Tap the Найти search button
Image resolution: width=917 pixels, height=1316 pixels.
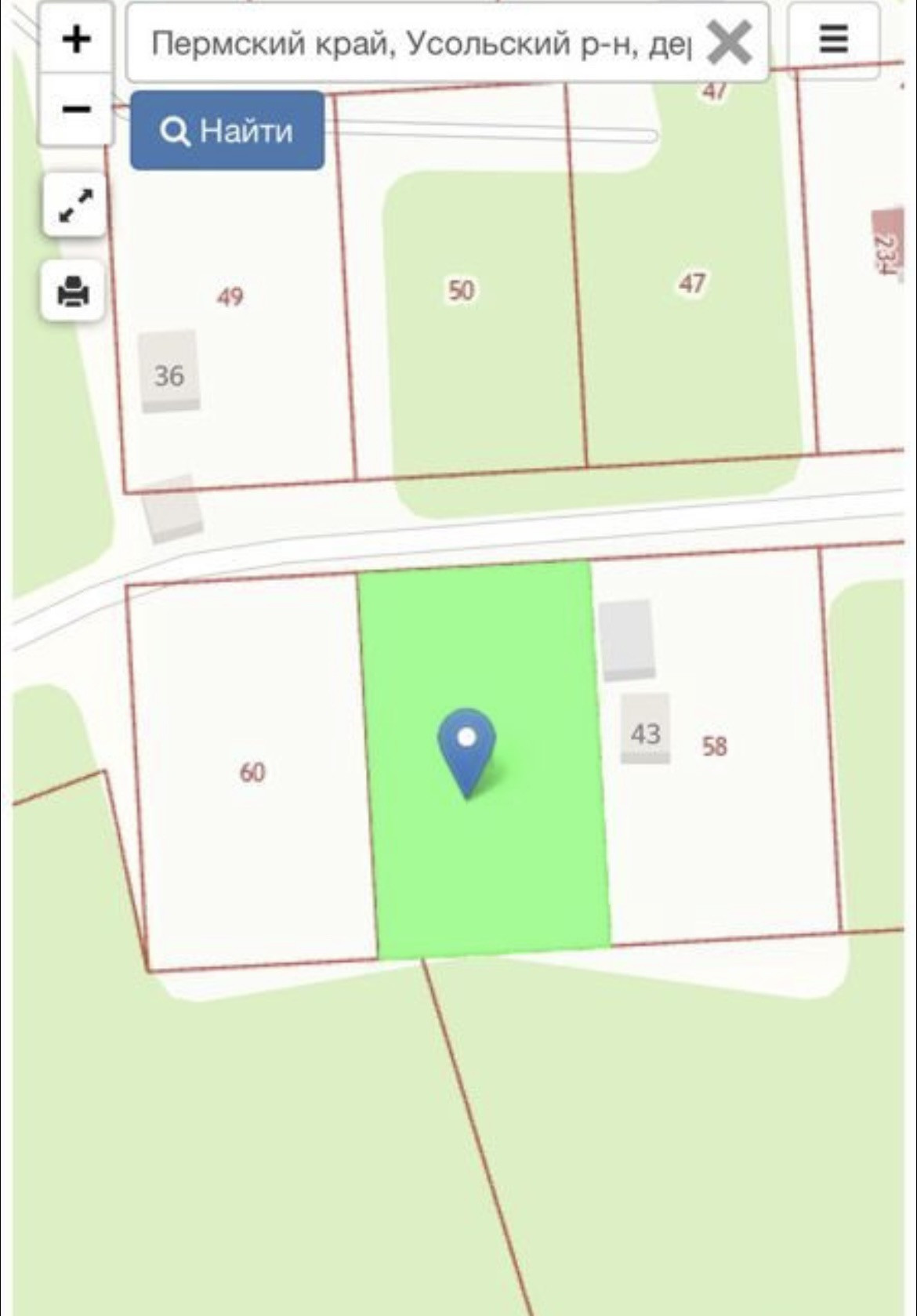coord(227,130)
